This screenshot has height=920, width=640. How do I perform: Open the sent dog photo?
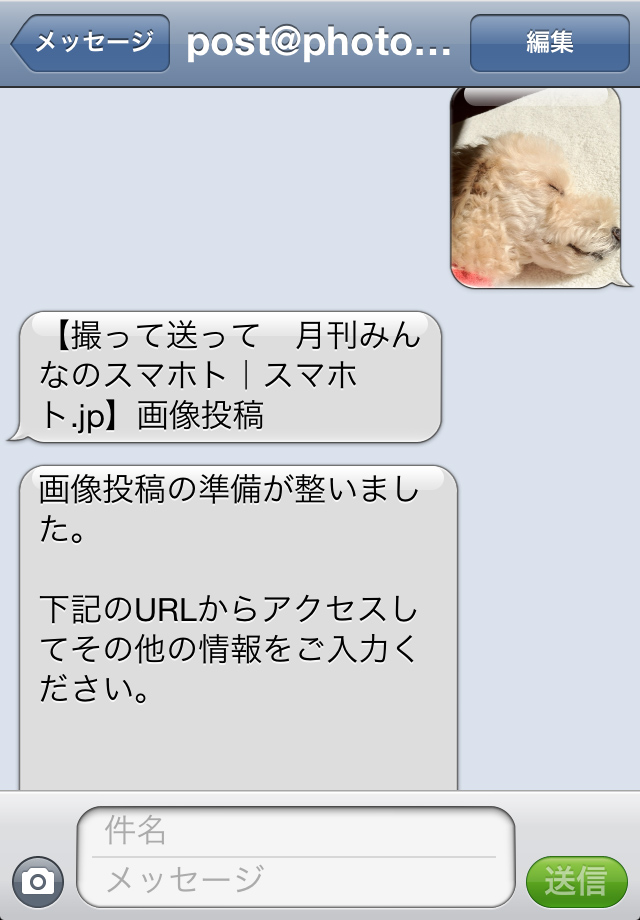point(535,188)
